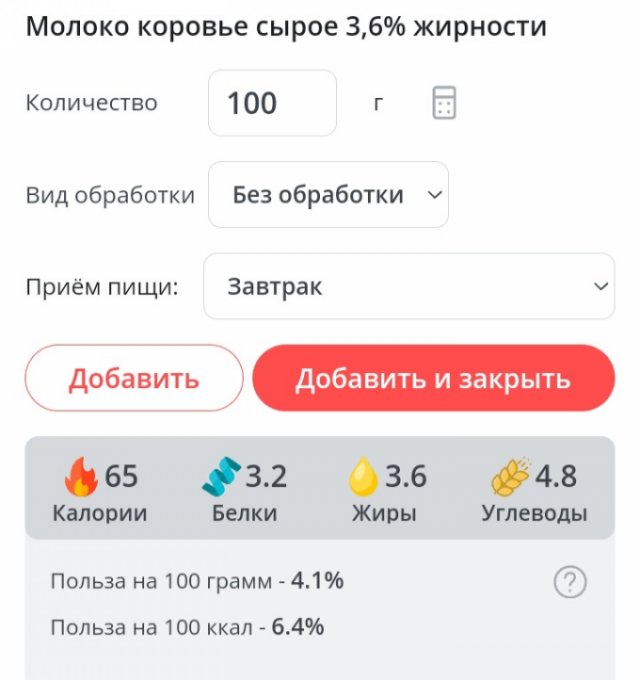Image resolution: width=640 pixels, height=680 pixels.
Task: Expand the 'Вид обработки' dropdown
Action: (328, 195)
